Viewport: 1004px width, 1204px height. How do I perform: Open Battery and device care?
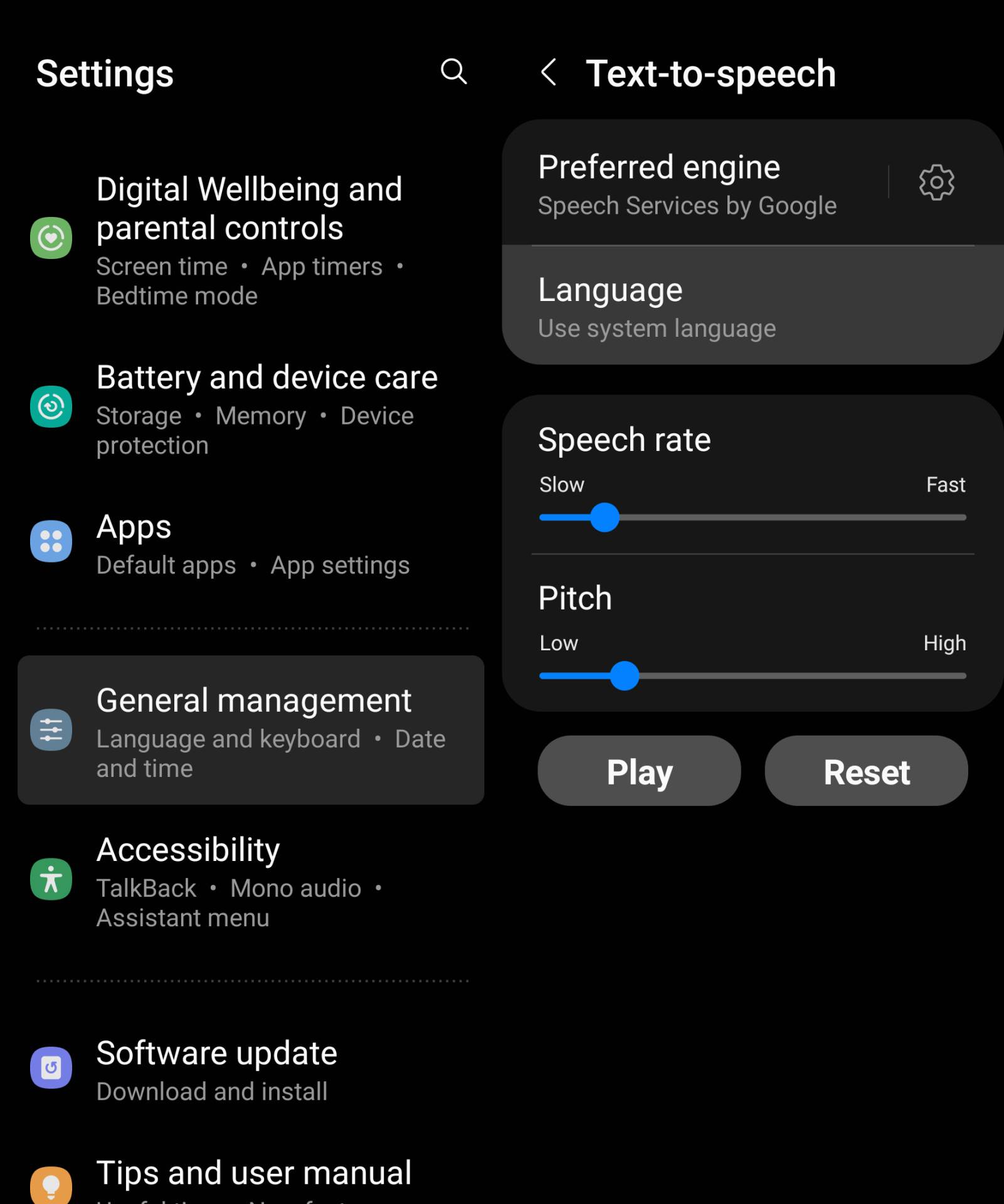click(x=251, y=408)
